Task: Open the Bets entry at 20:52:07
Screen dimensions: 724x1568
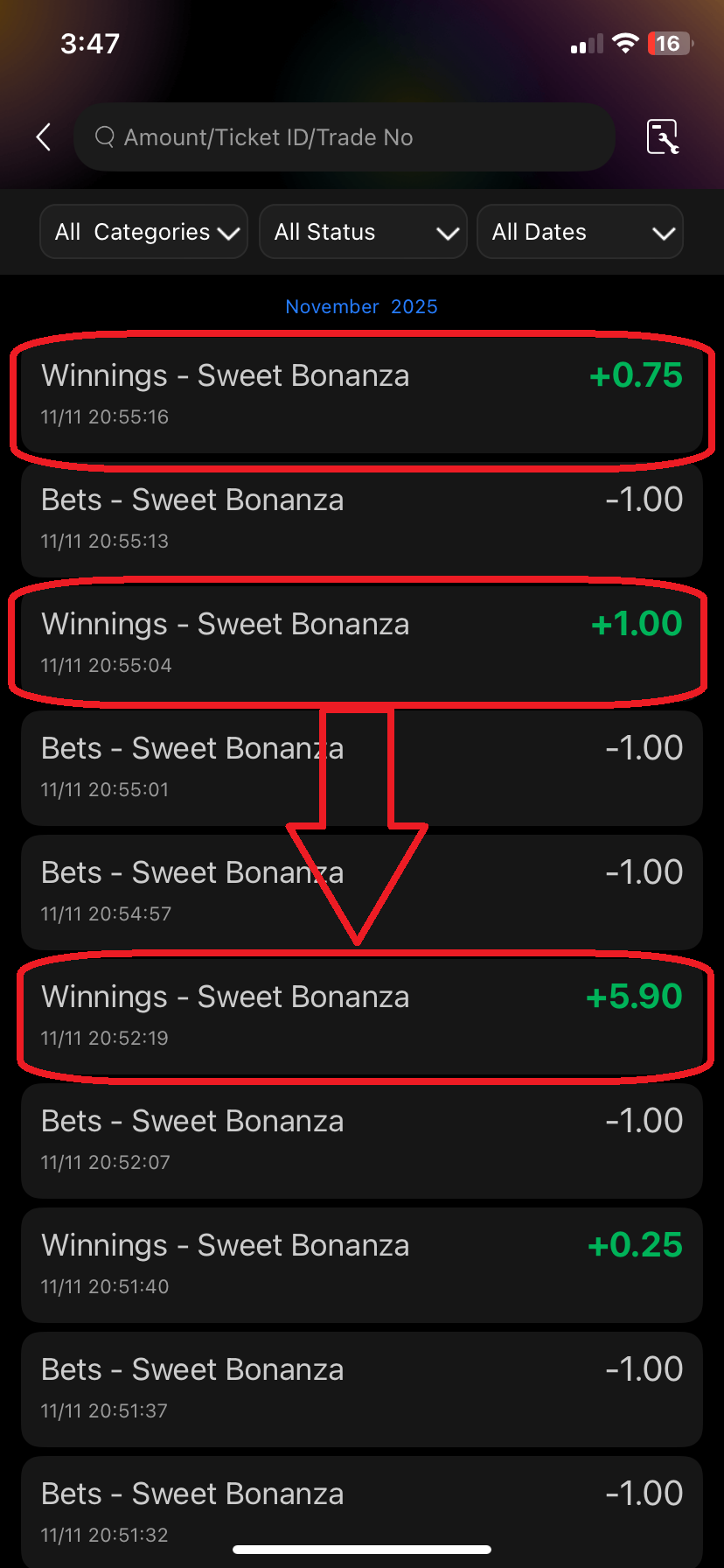Action: 362,1140
